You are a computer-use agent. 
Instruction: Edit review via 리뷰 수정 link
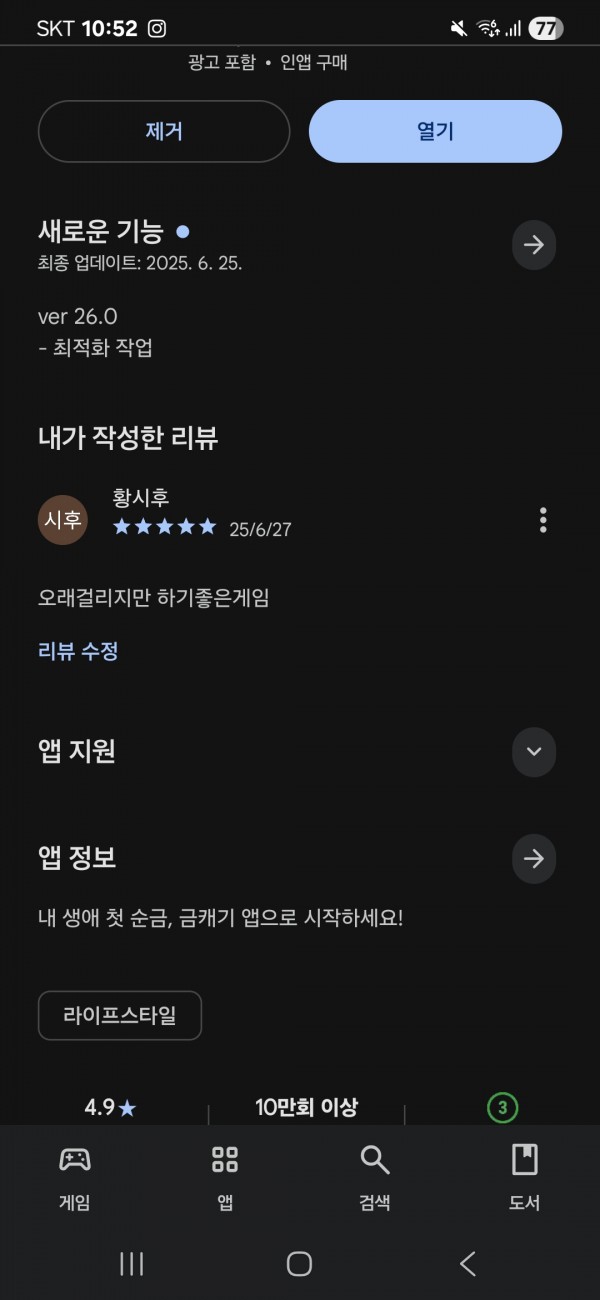pyautogui.click(x=78, y=651)
